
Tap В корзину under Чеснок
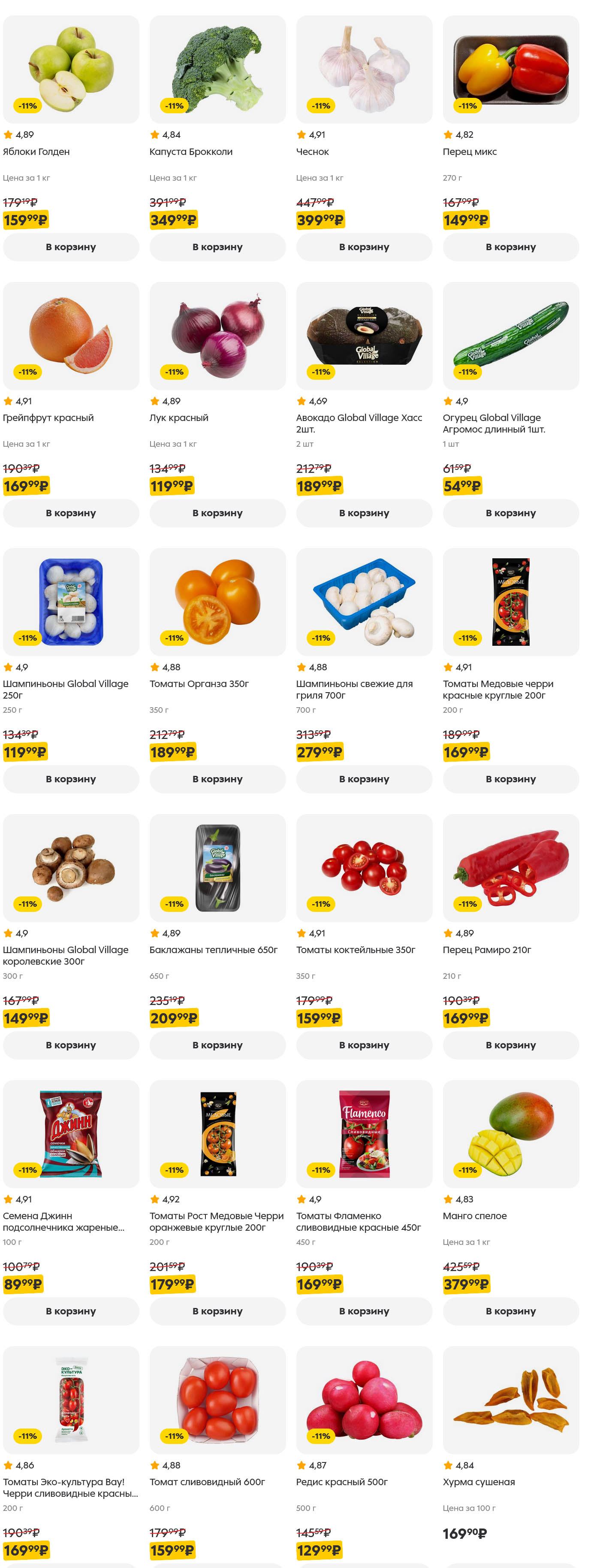click(364, 247)
